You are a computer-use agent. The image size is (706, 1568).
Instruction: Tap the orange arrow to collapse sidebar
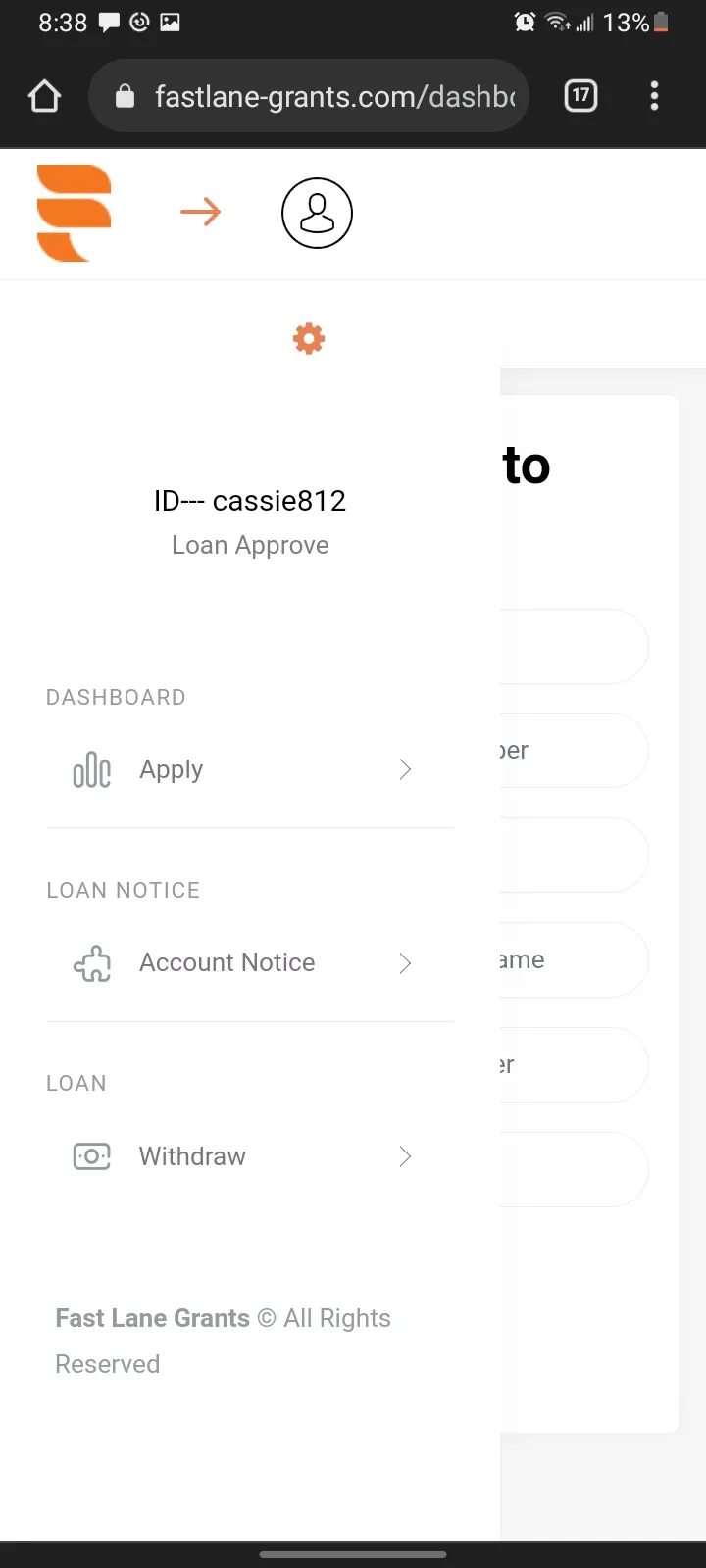(x=201, y=212)
